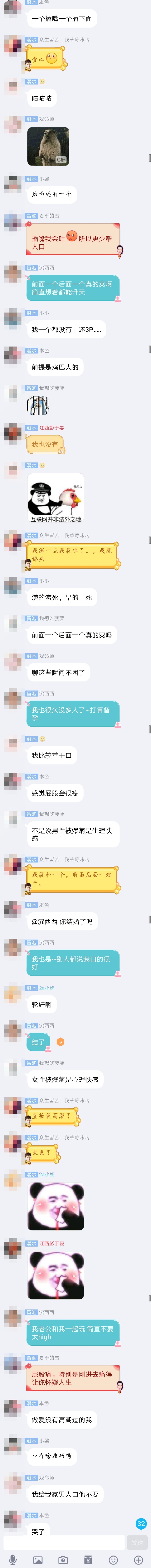This screenshot has height=1568, width=151.
Task: Open the red packet icon
Action: (x=88, y=1560)
